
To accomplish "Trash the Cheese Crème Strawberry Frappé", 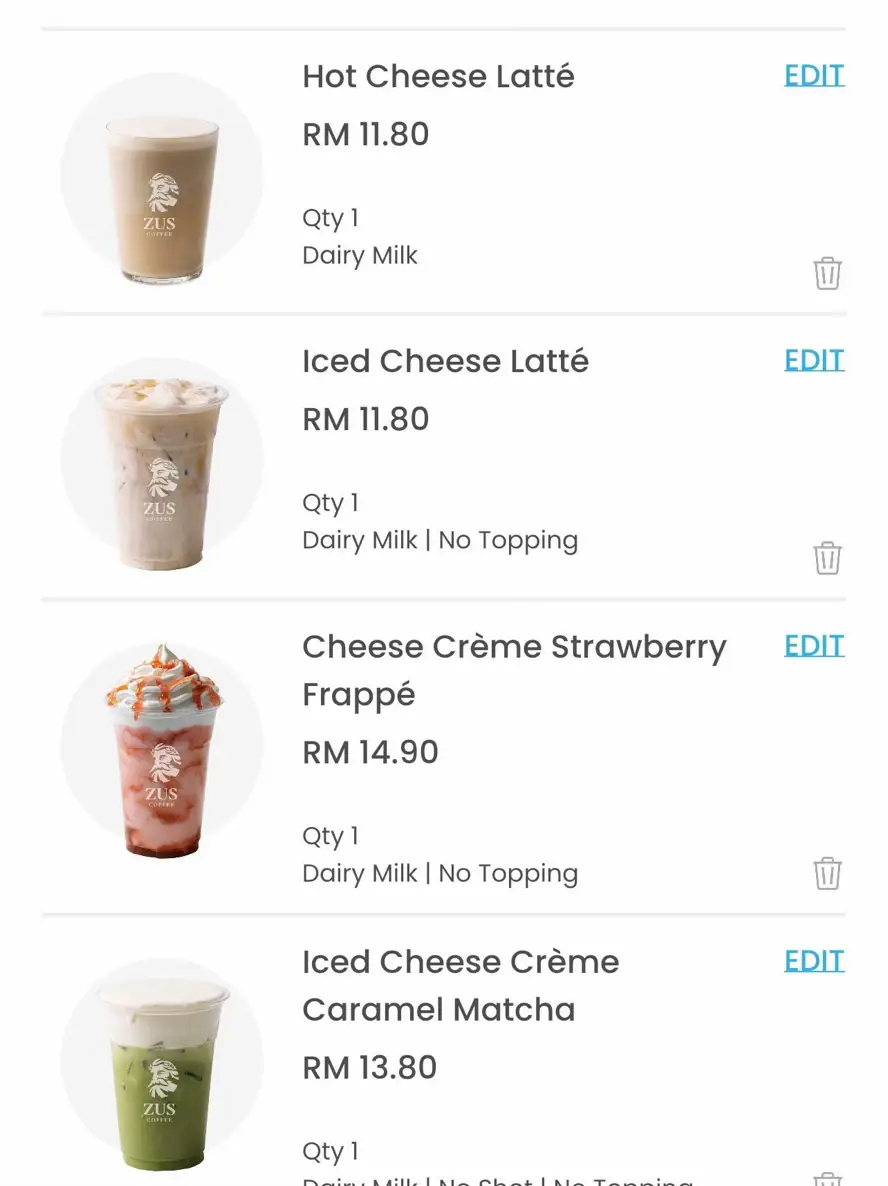I will pos(827,873).
